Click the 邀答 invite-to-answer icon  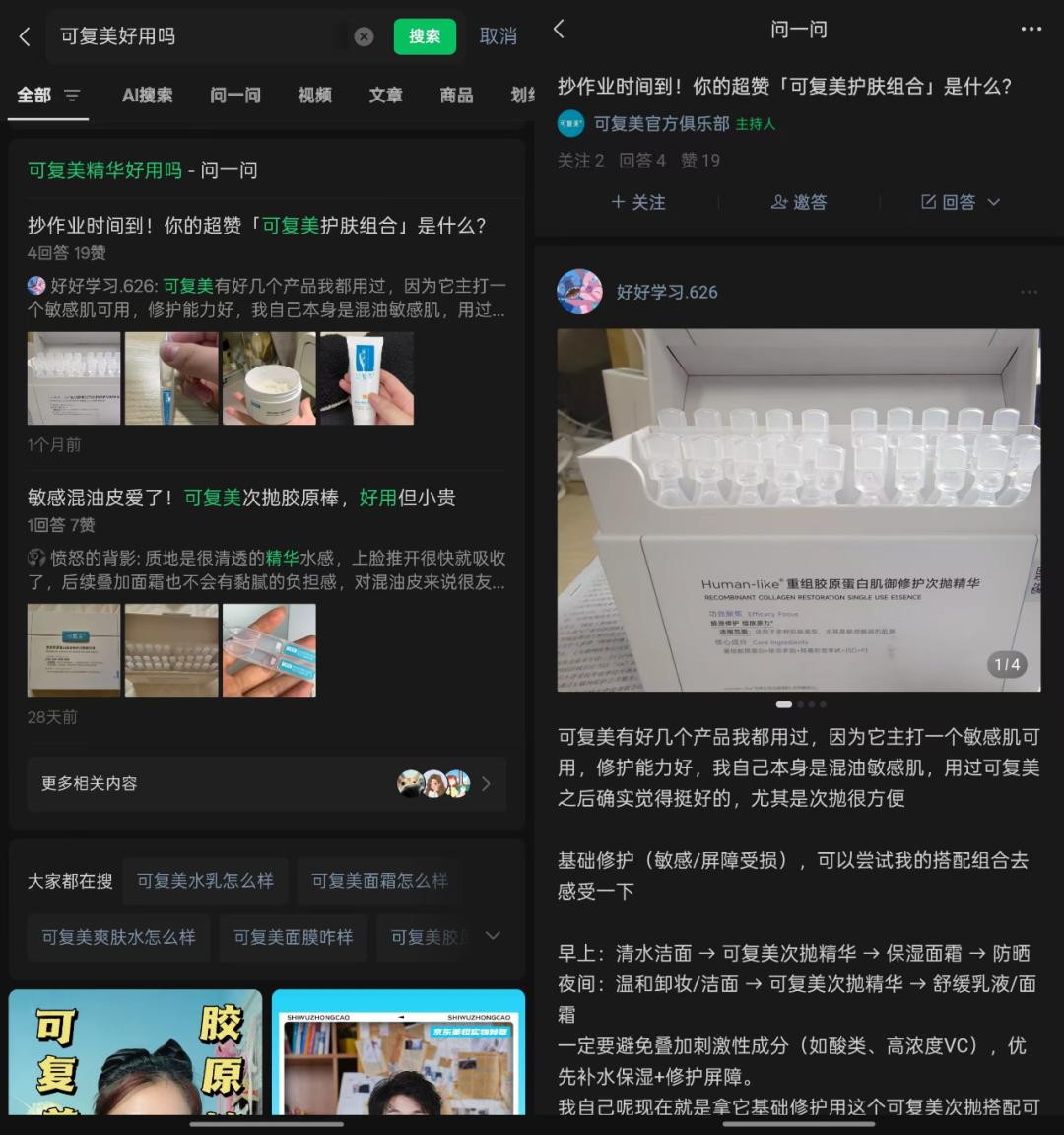pos(779,202)
